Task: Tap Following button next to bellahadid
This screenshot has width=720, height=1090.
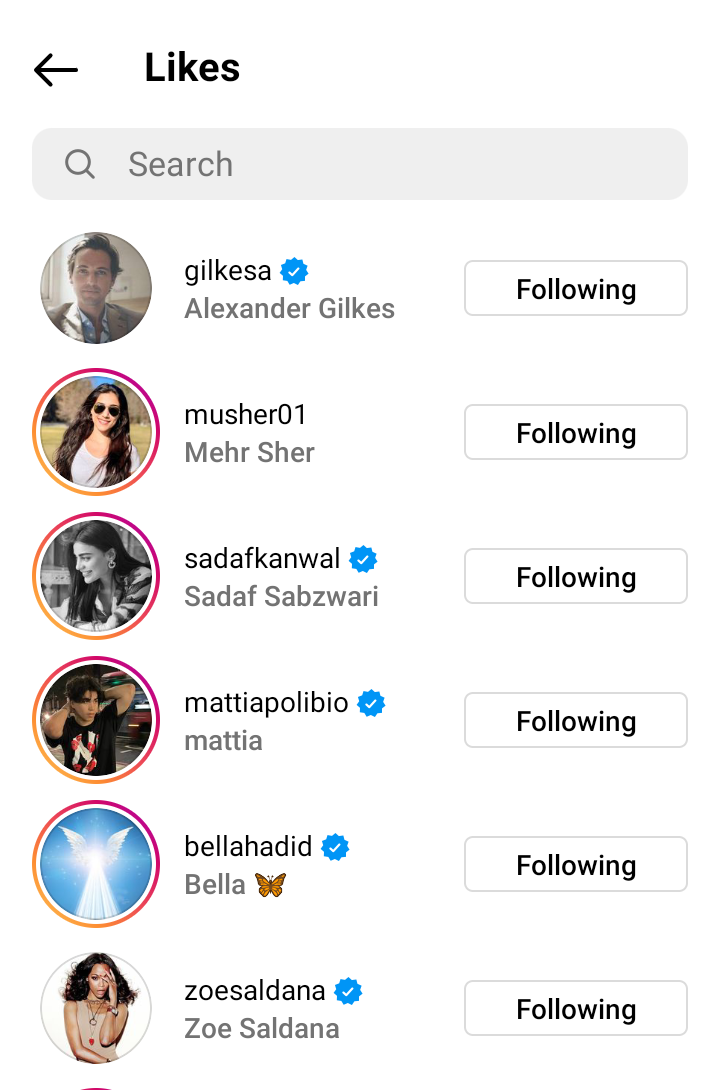Action: pos(575,865)
